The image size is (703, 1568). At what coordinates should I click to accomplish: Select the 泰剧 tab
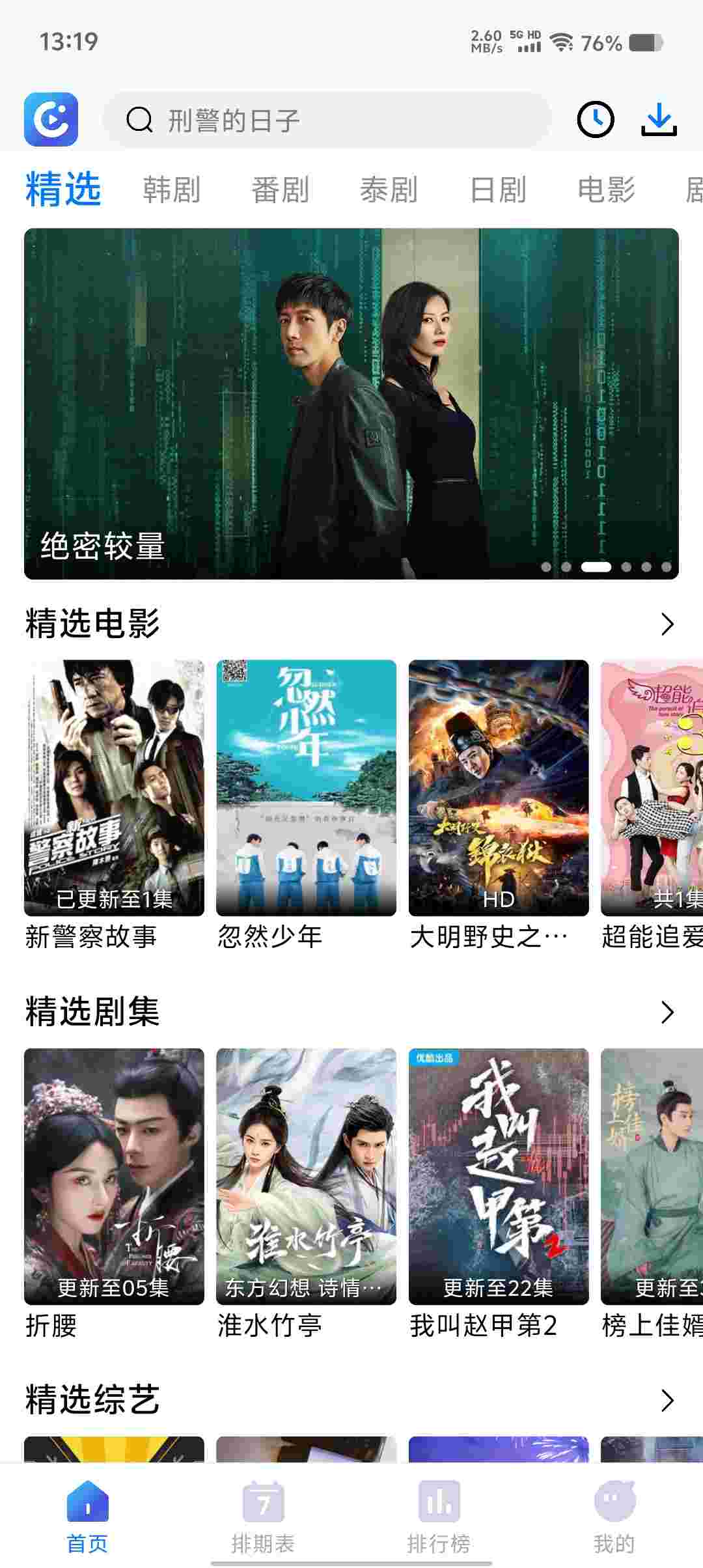[x=389, y=190]
